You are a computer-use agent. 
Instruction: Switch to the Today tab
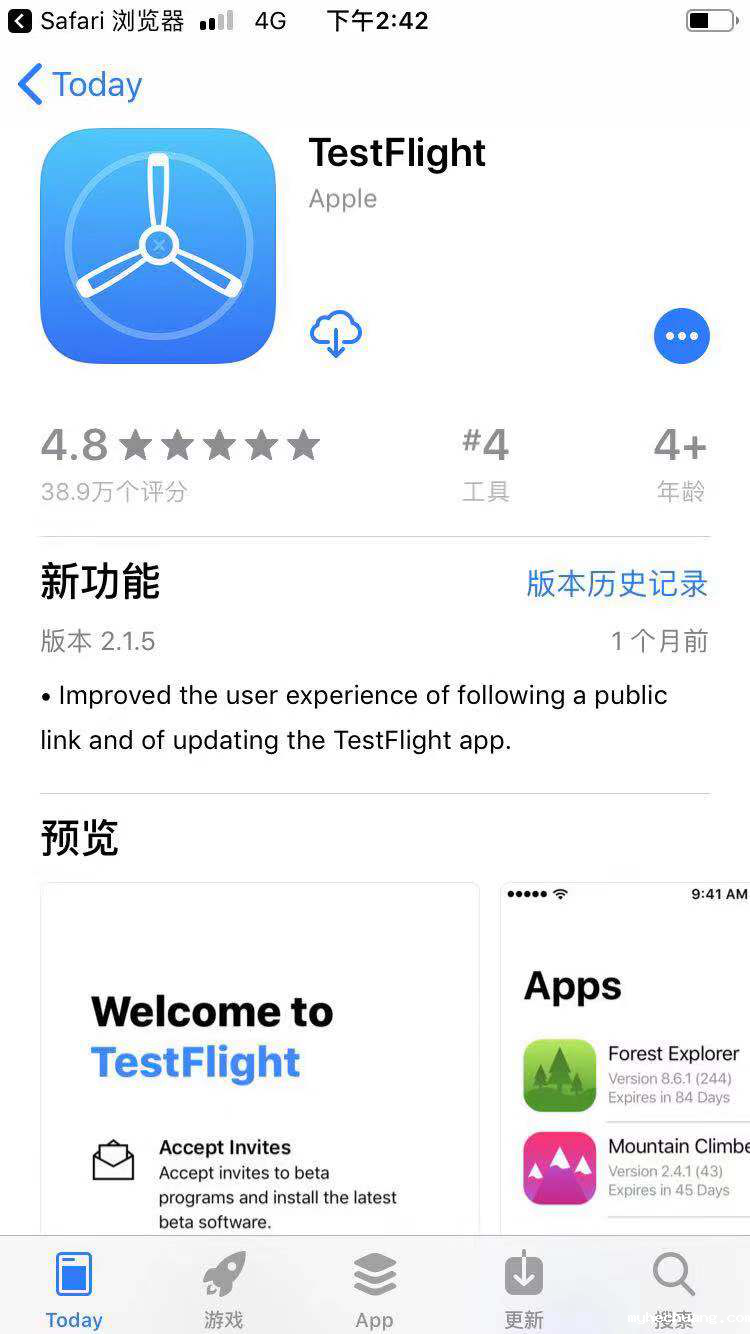pos(74,1290)
